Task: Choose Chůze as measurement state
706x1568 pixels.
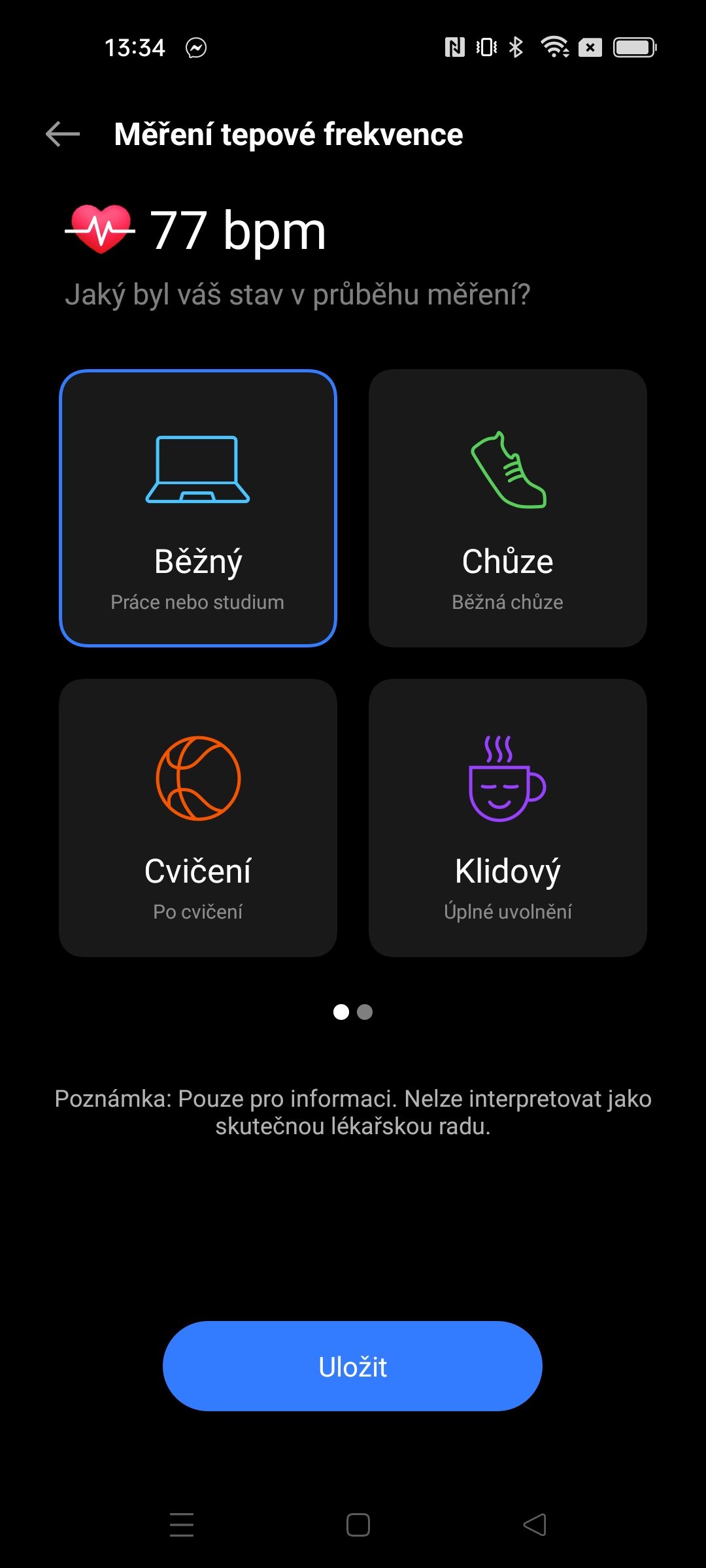Action: click(508, 508)
